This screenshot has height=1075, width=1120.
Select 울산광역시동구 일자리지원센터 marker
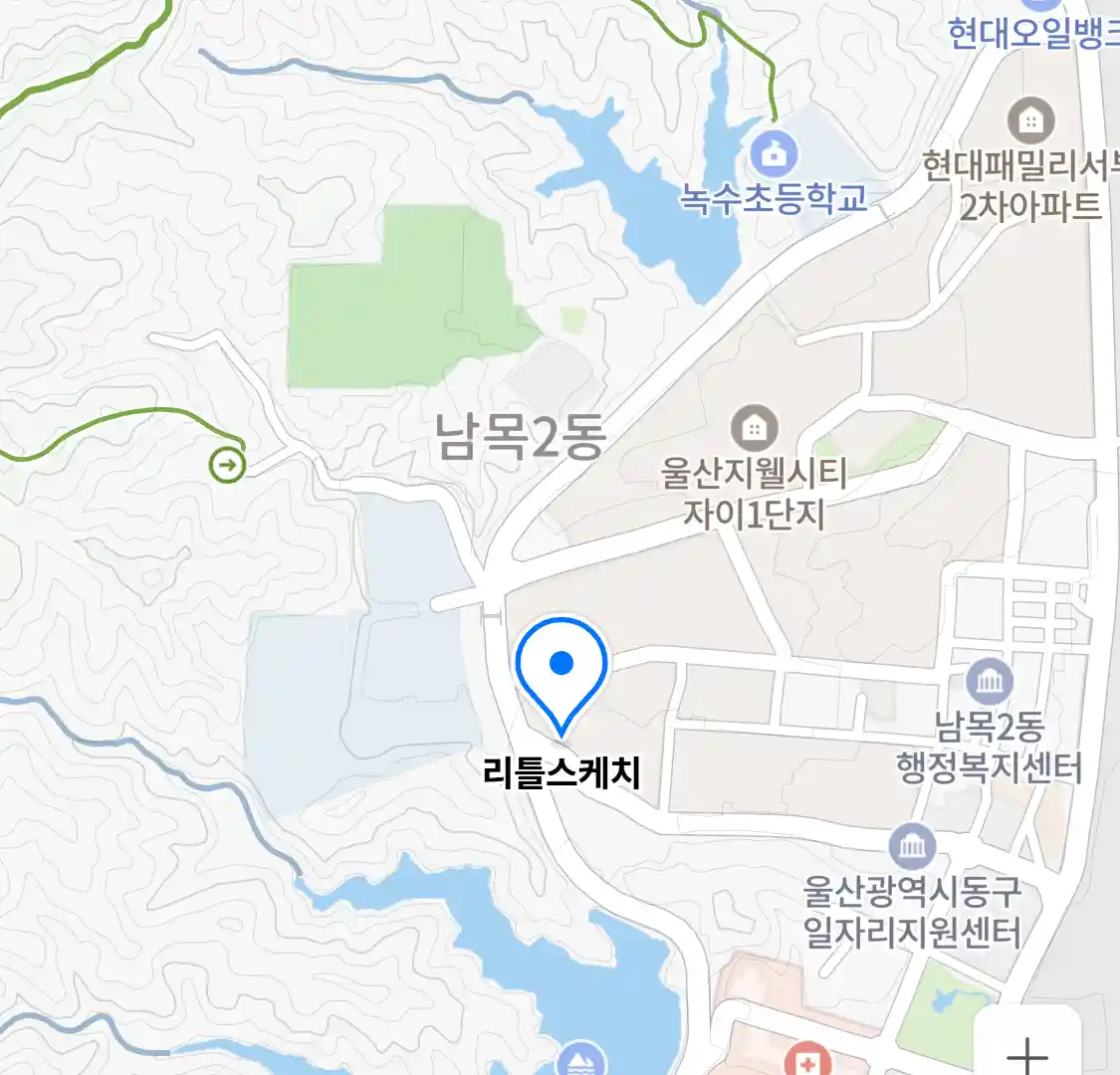click(x=912, y=847)
